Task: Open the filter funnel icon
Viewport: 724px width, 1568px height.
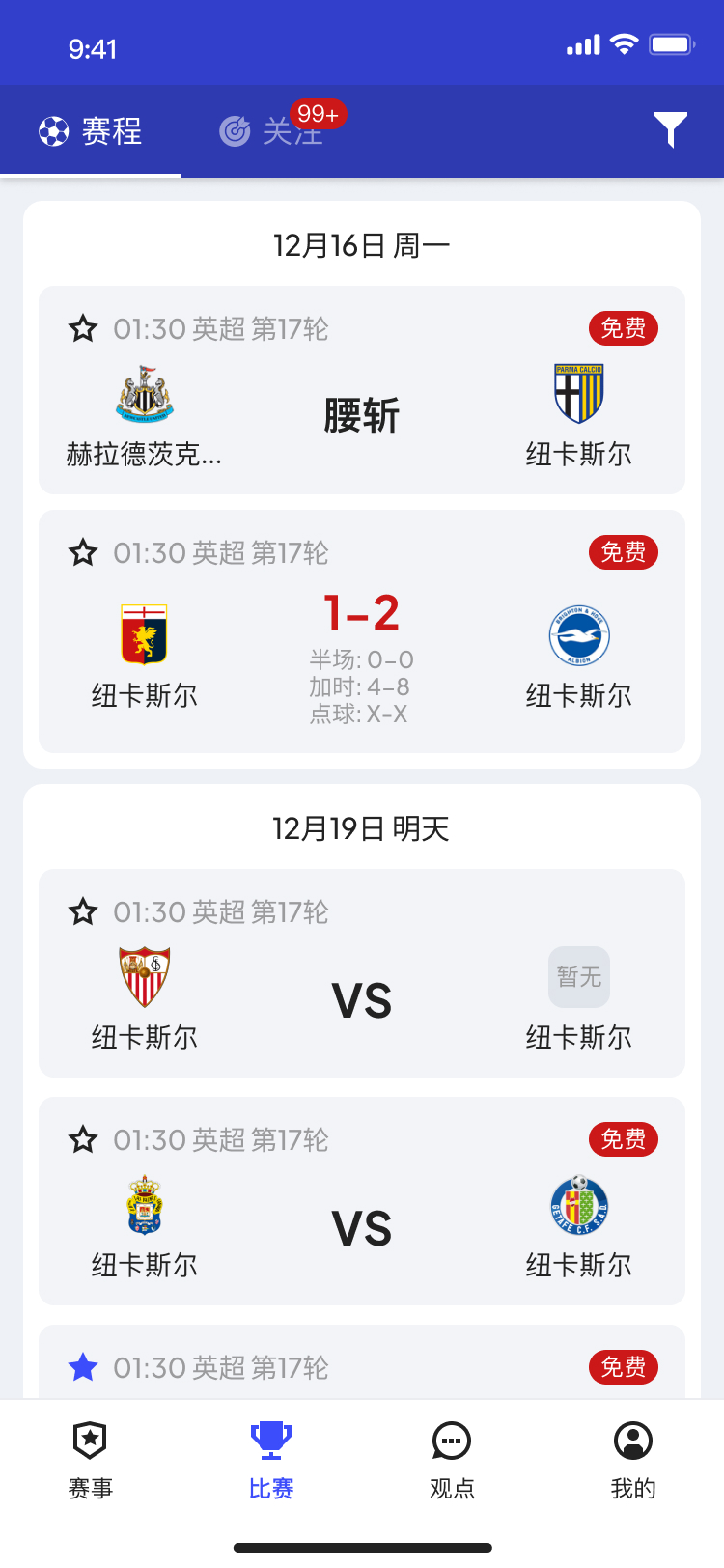Action: [x=670, y=129]
